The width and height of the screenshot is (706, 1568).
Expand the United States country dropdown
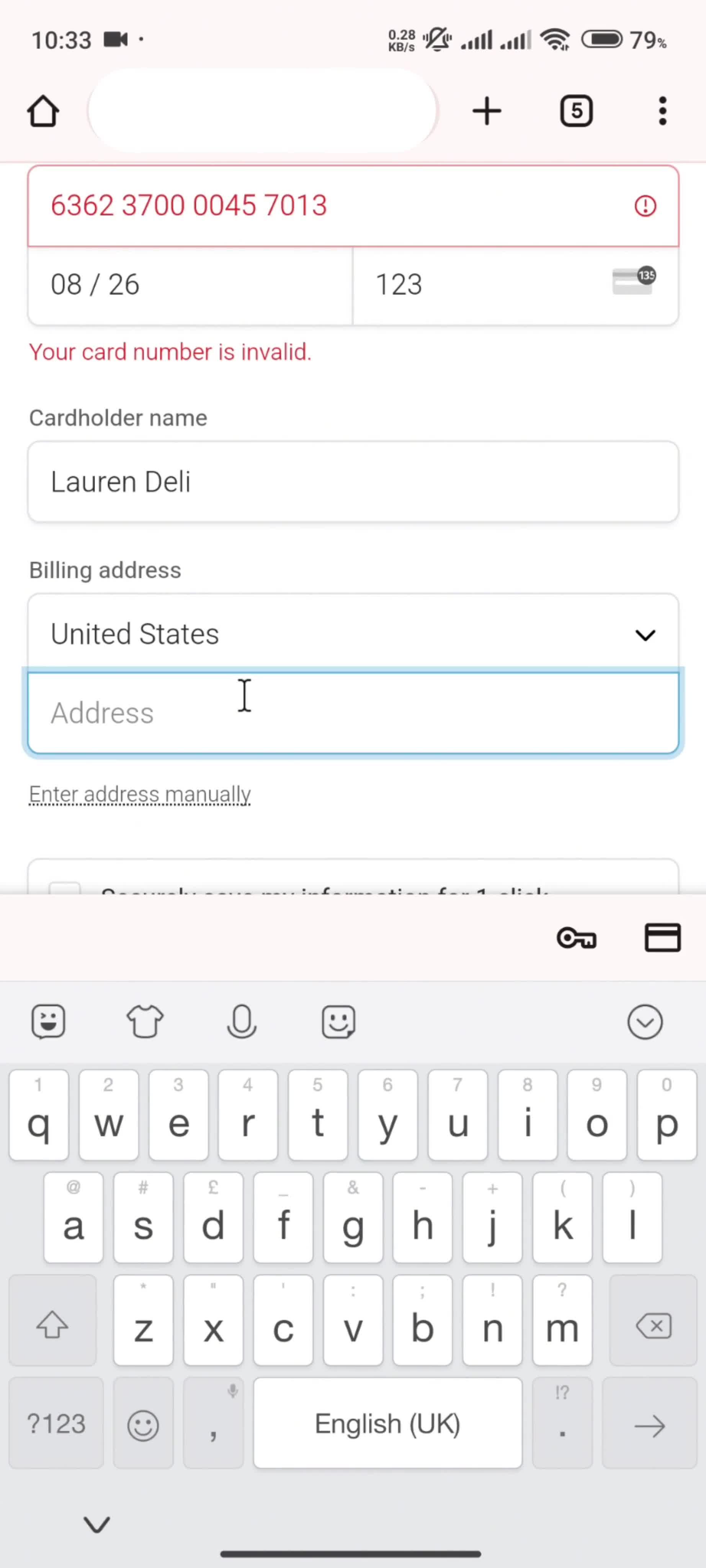353,634
